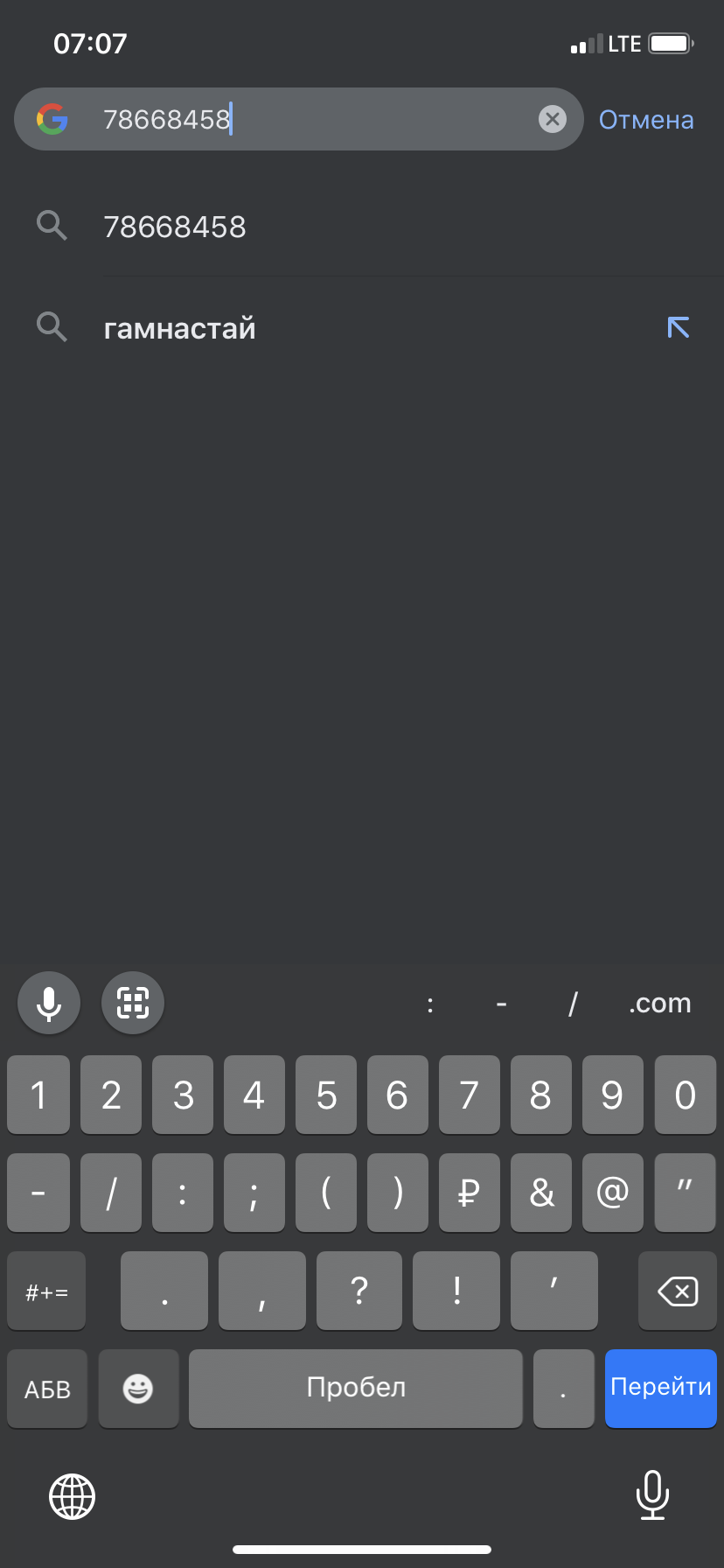
Task: Tap the Пробел space bar
Action: click(x=356, y=1389)
